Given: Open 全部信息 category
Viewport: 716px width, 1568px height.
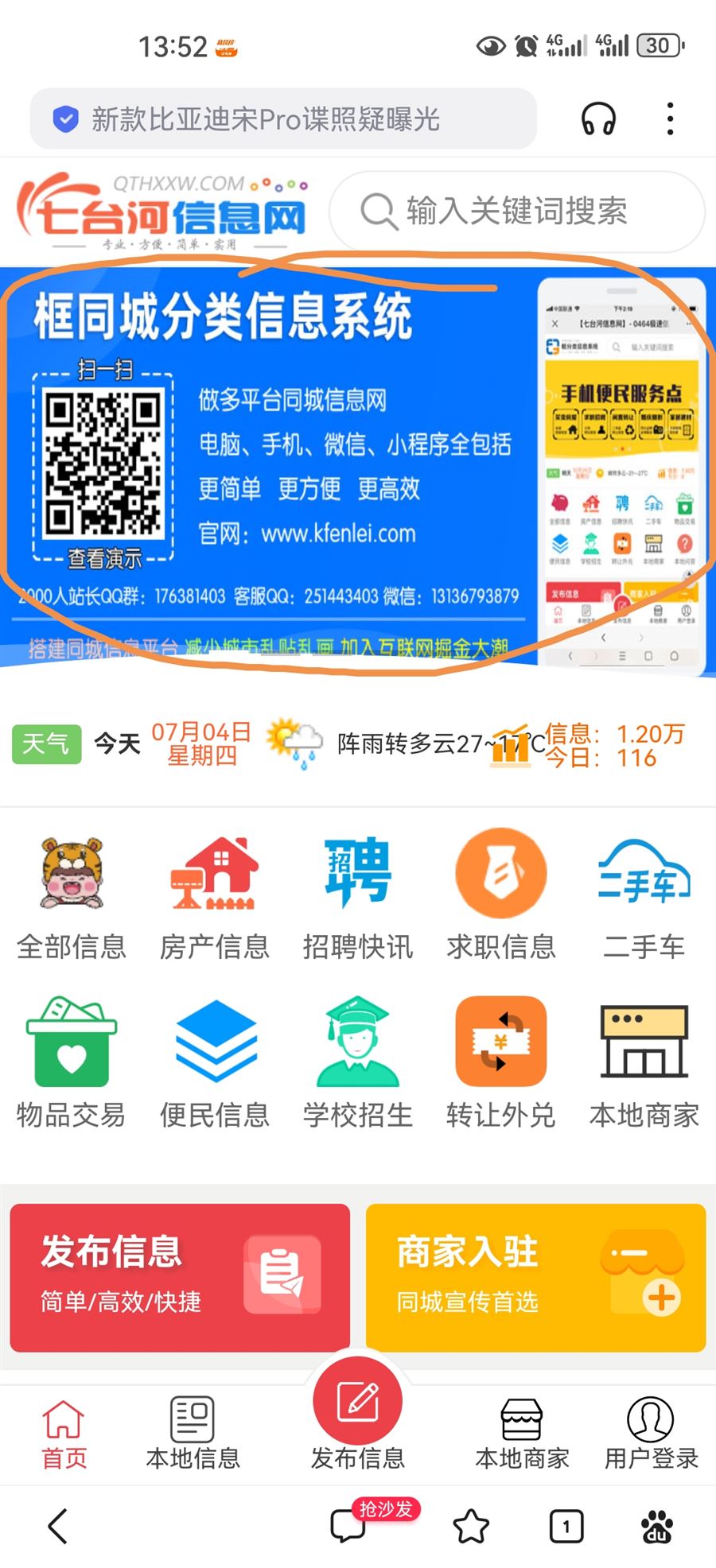Looking at the screenshot, I should [72, 895].
